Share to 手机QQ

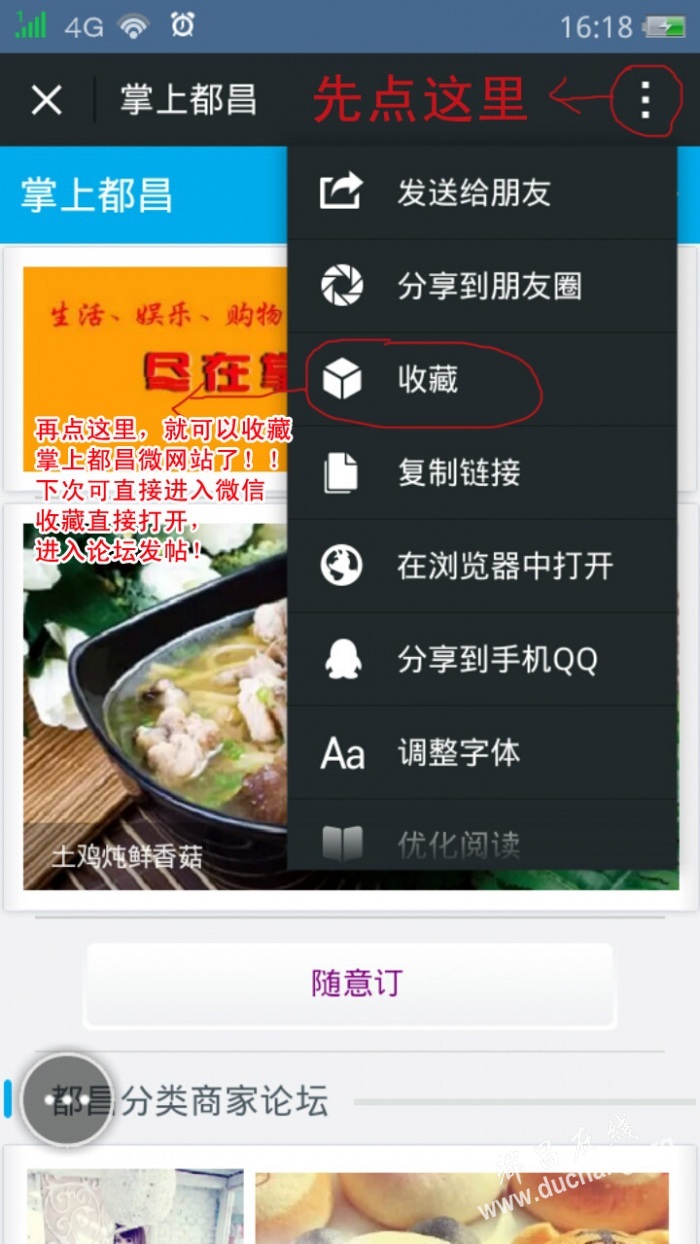[x=482, y=659]
